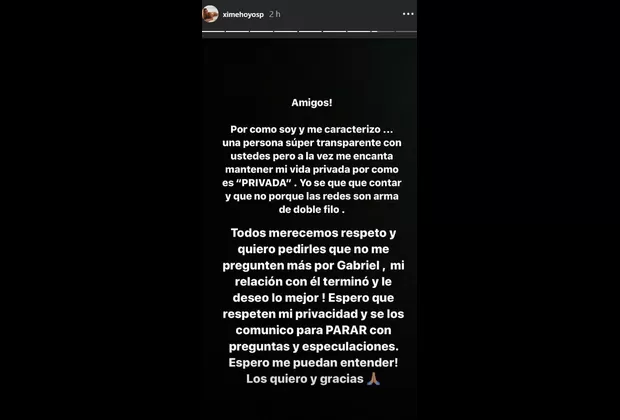Tap the ximehoyosp username
The image size is (620, 420).
tap(245, 14)
